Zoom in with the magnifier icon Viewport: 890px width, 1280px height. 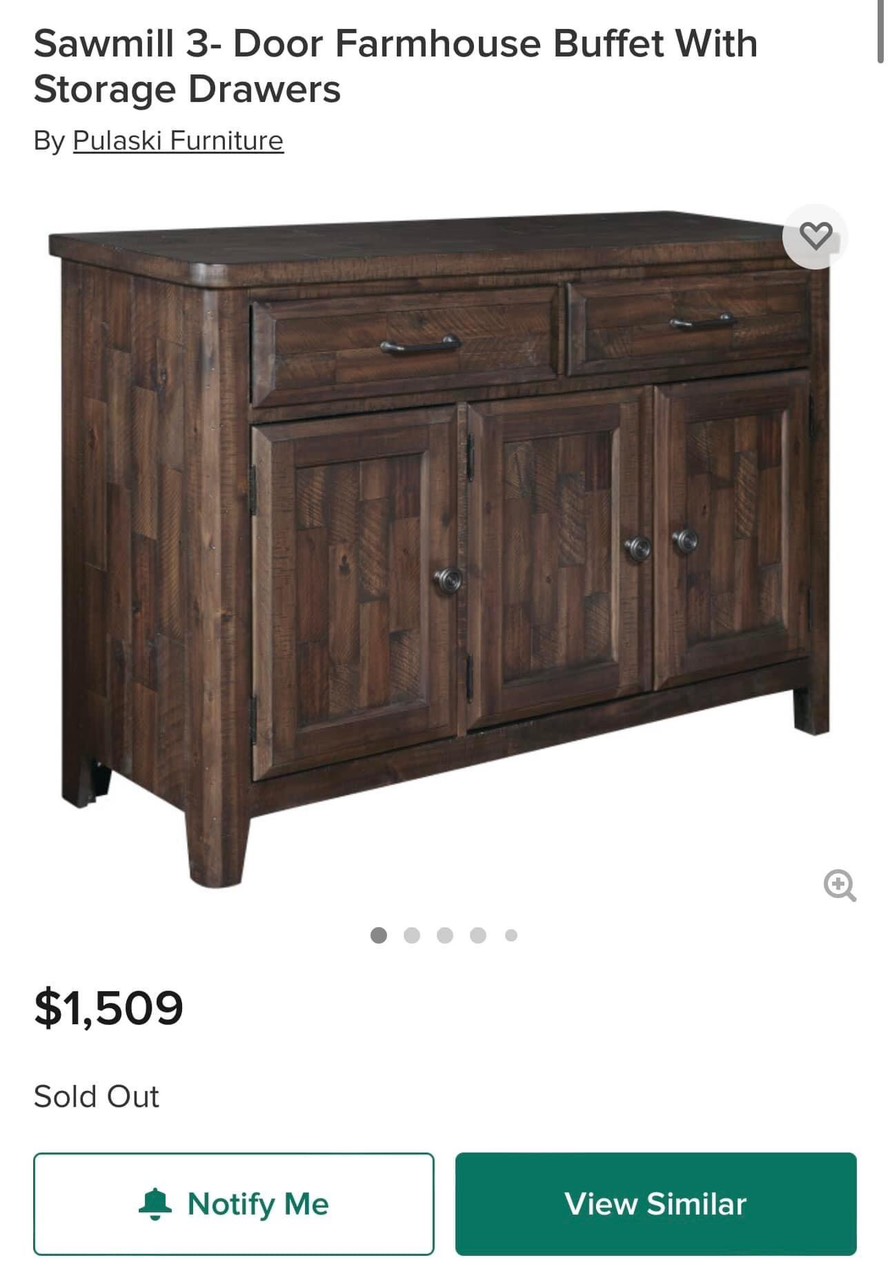pyautogui.click(x=839, y=885)
